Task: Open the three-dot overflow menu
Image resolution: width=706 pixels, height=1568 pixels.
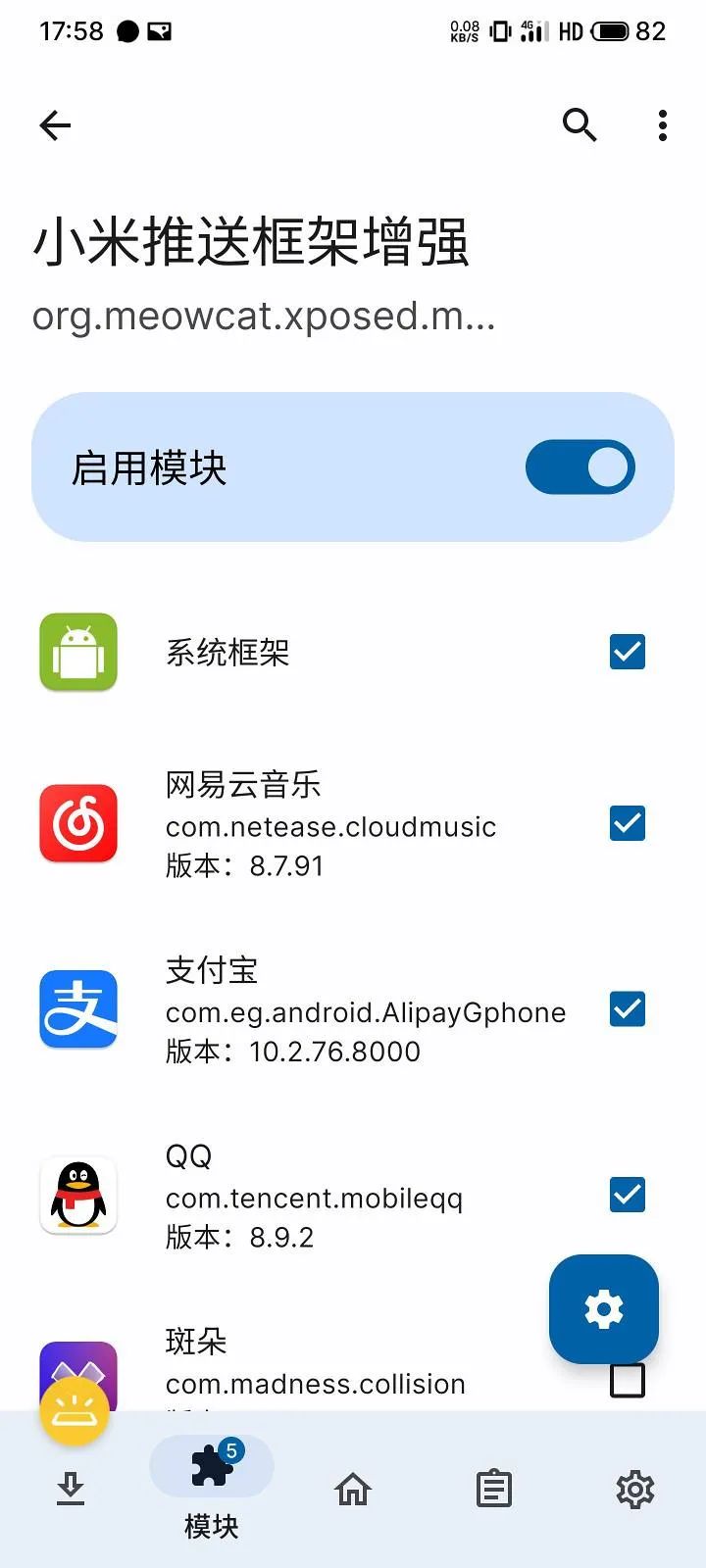Action: tap(663, 125)
